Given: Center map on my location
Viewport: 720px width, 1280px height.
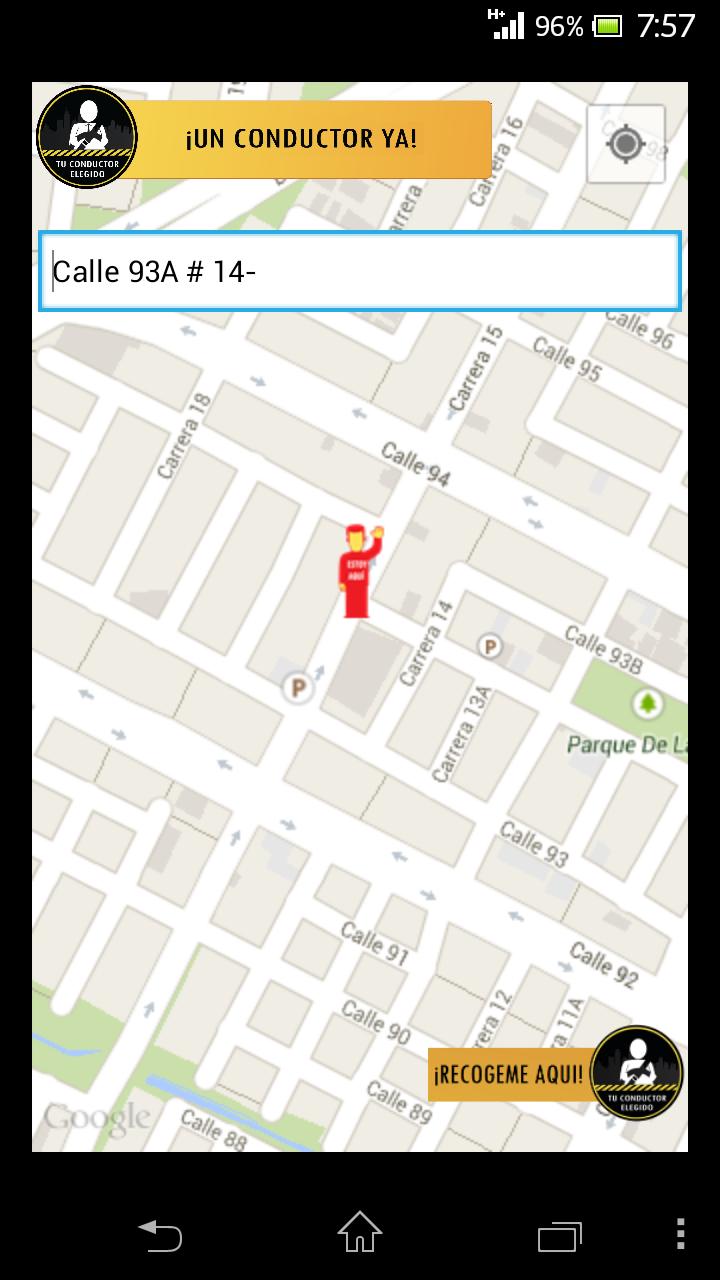Looking at the screenshot, I should coord(626,144).
